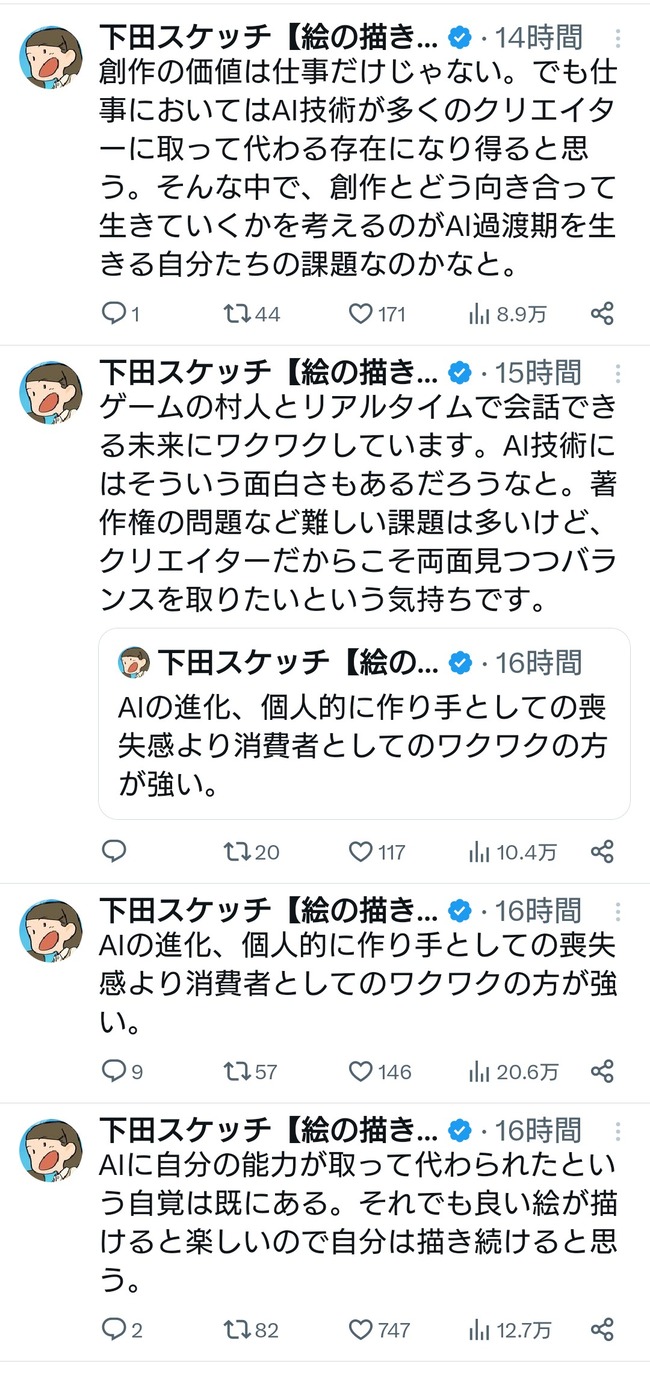
Task: Retweet the post with 57 retweets
Action: coord(236,1071)
